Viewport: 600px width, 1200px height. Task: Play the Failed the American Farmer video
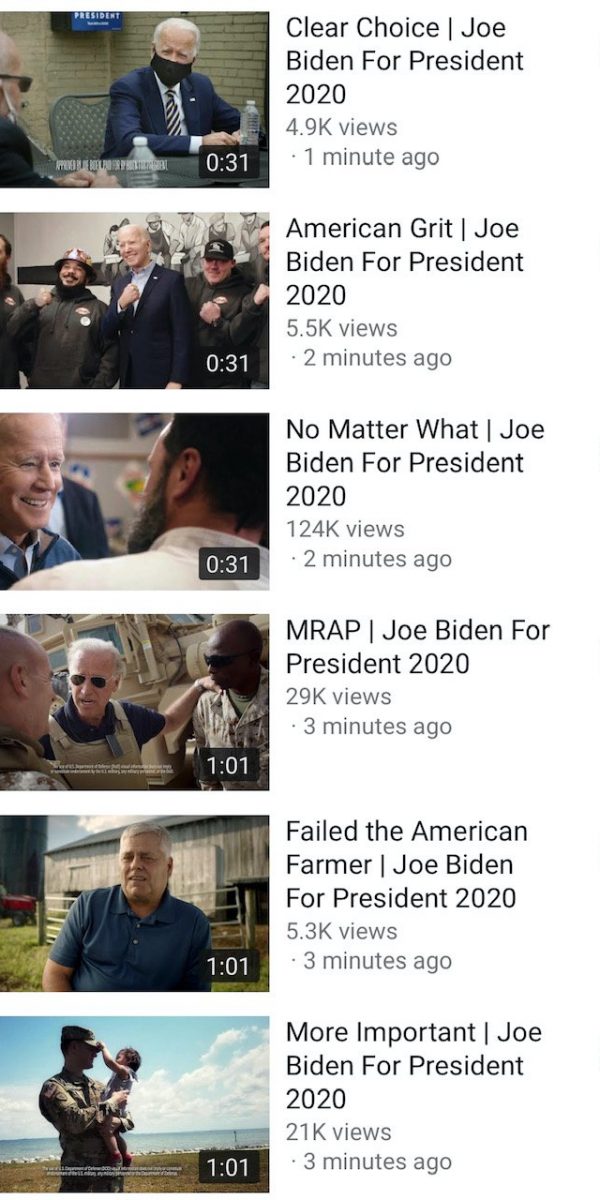[x=134, y=903]
